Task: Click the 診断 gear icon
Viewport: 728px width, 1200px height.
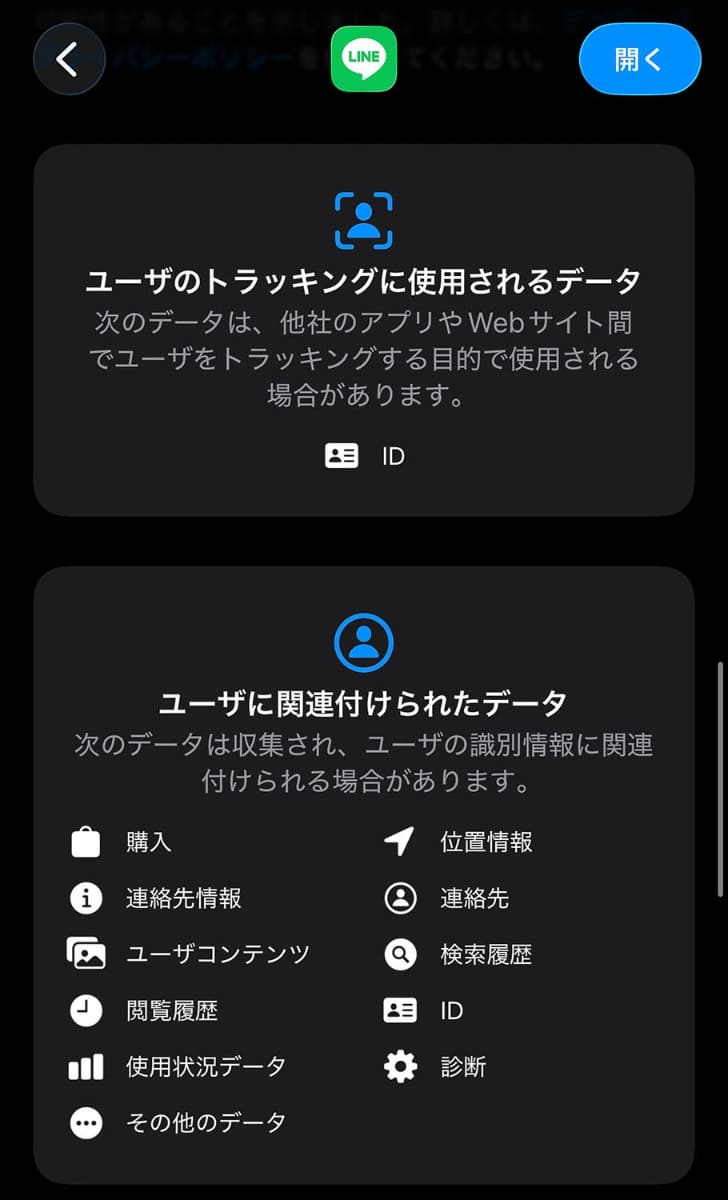Action: click(399, 1066)
